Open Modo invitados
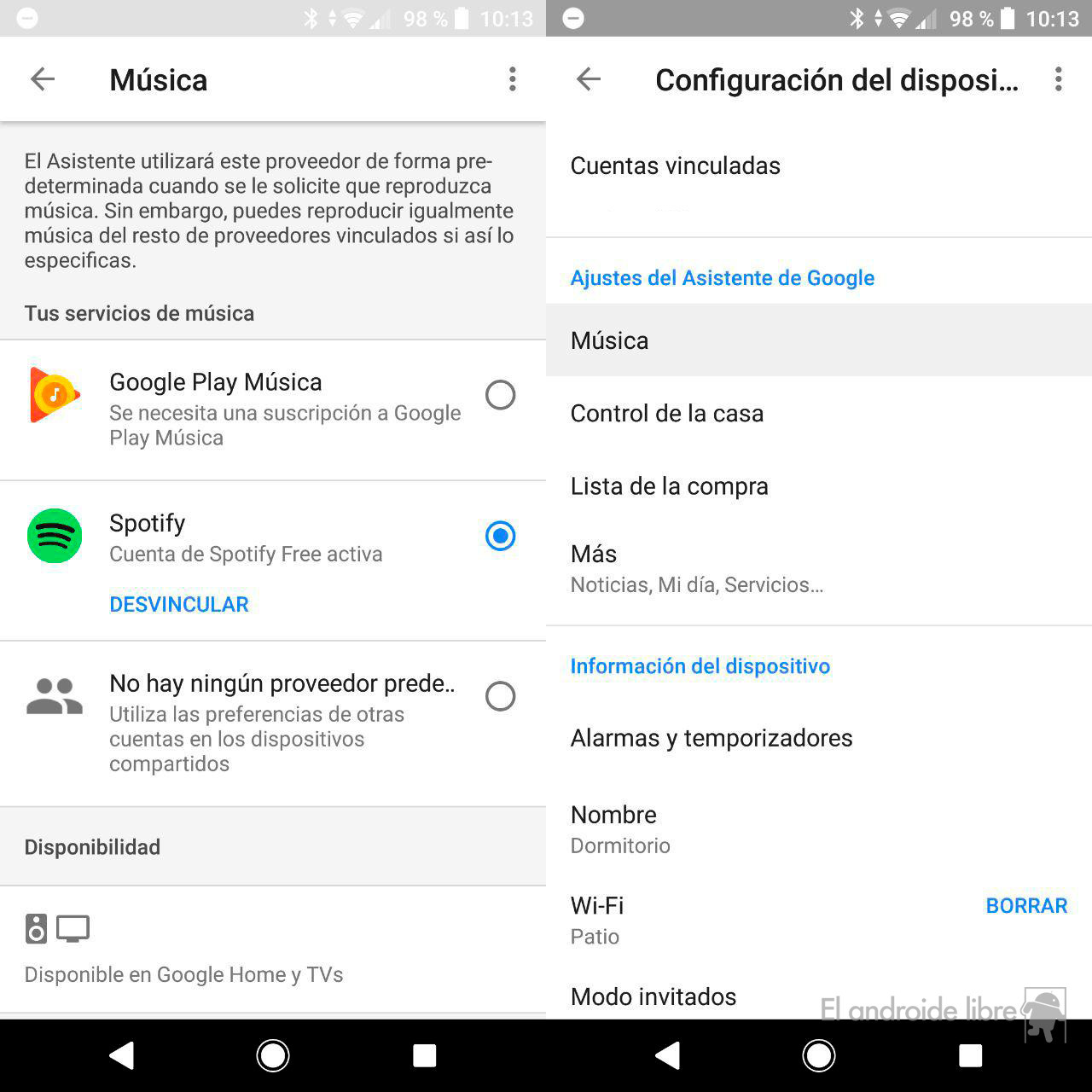The image size is (1092, 1092). tap(653, 996)
